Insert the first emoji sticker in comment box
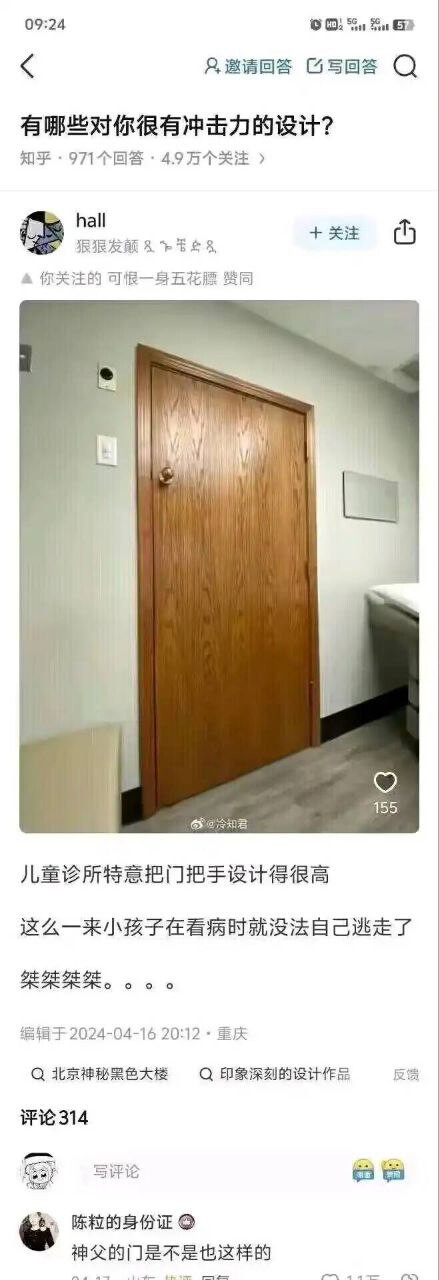 (x=363, y=1171)
